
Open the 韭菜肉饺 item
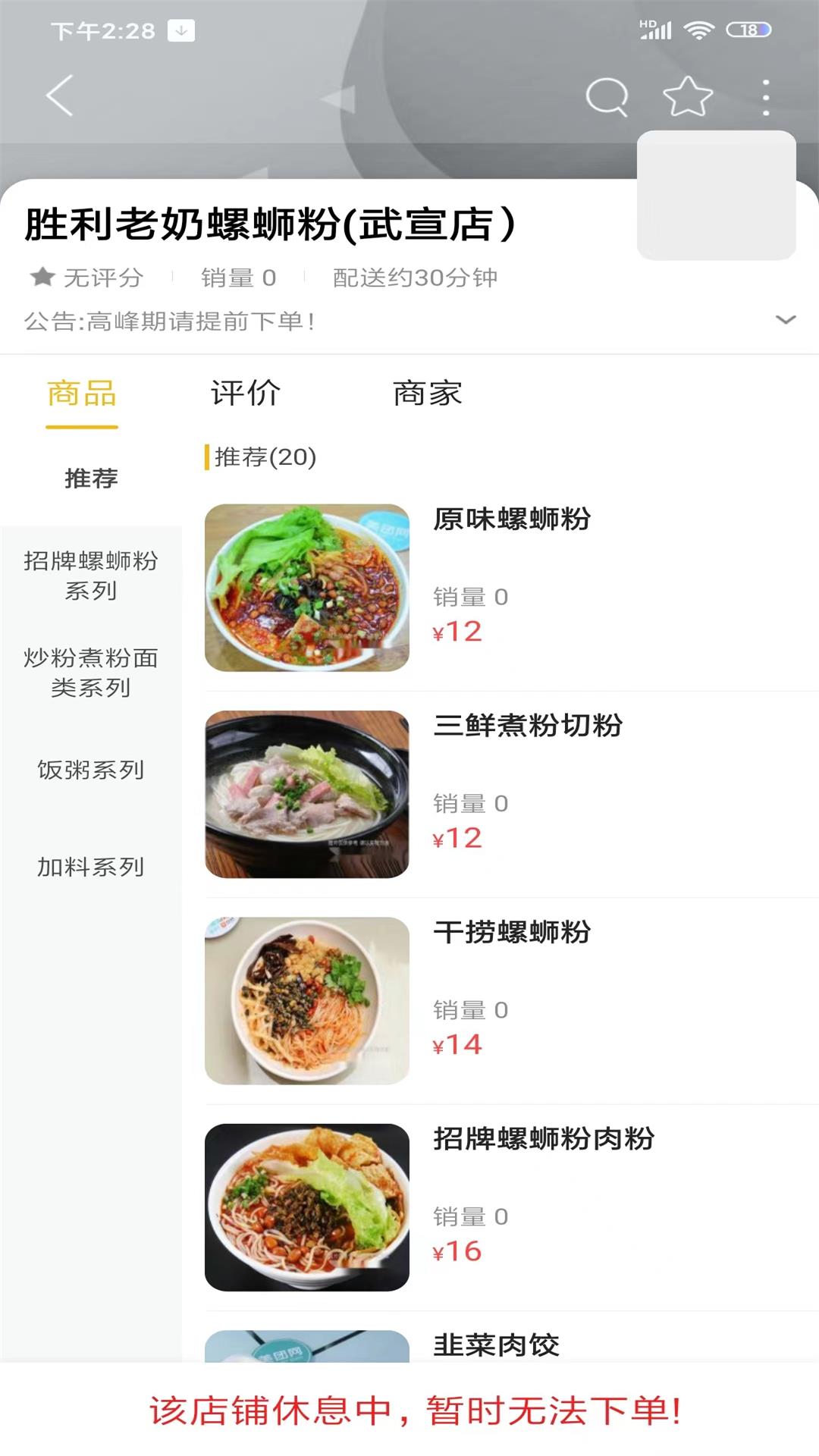(496, 1345)
